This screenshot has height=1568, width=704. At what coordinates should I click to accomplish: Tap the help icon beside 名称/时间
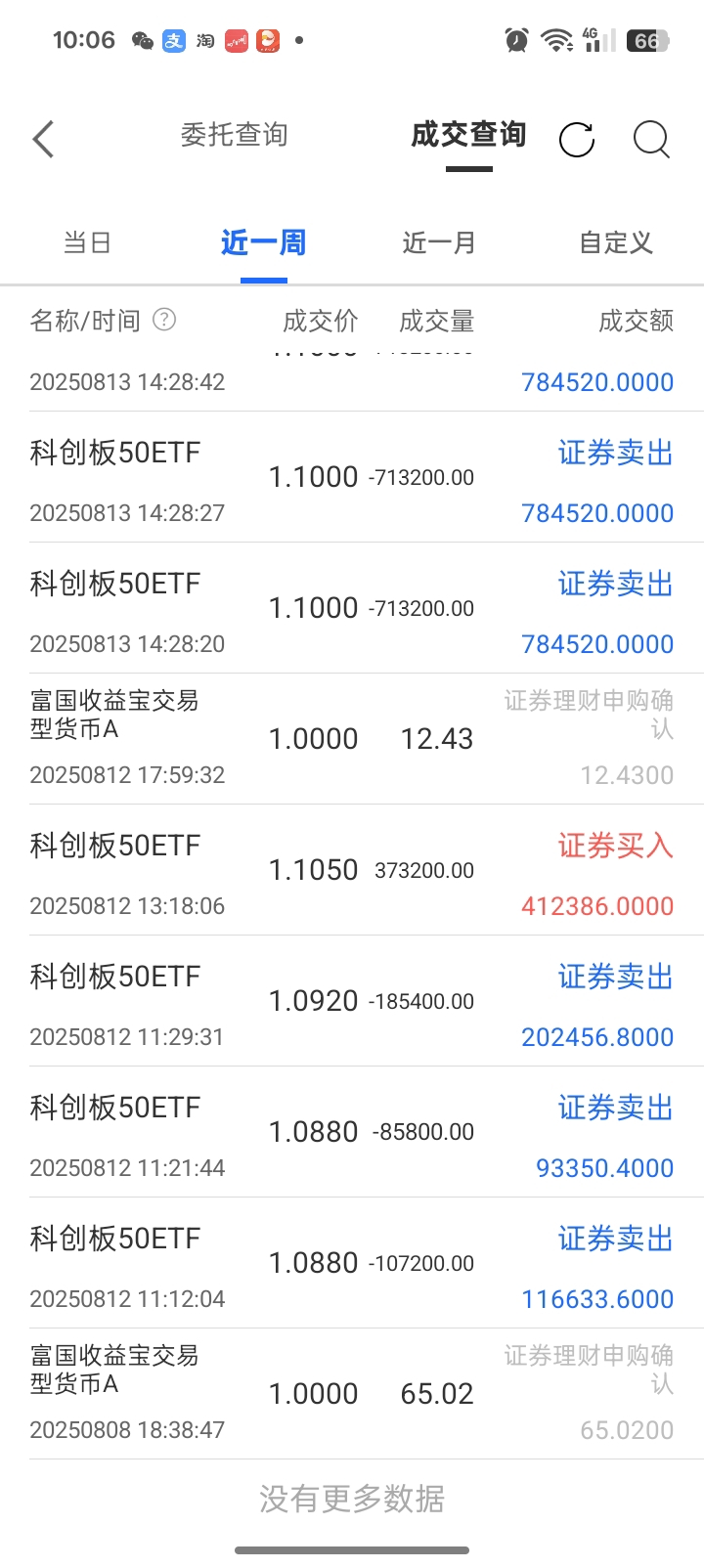tap(165, 320)
